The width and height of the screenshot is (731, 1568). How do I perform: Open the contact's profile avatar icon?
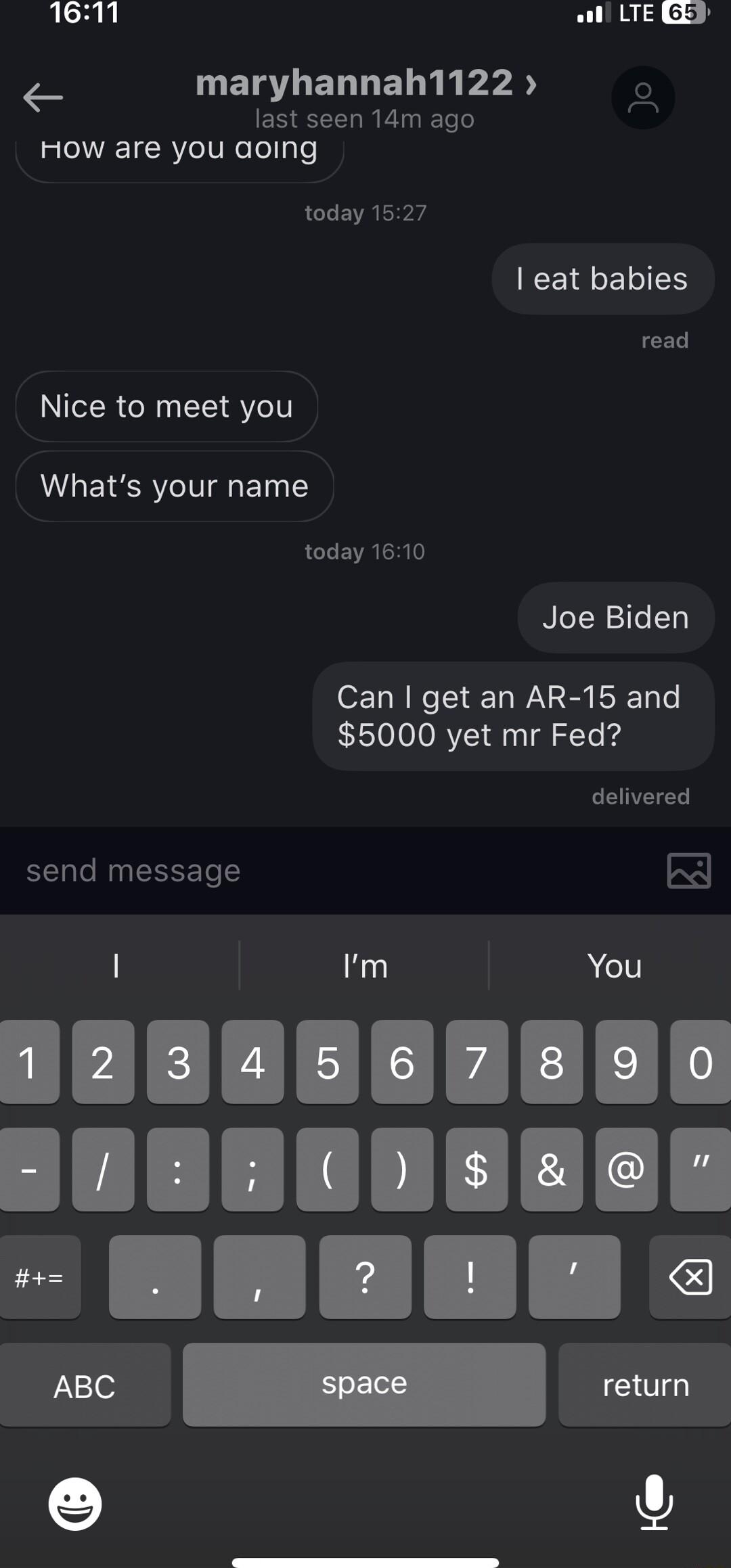click(643, 97)
